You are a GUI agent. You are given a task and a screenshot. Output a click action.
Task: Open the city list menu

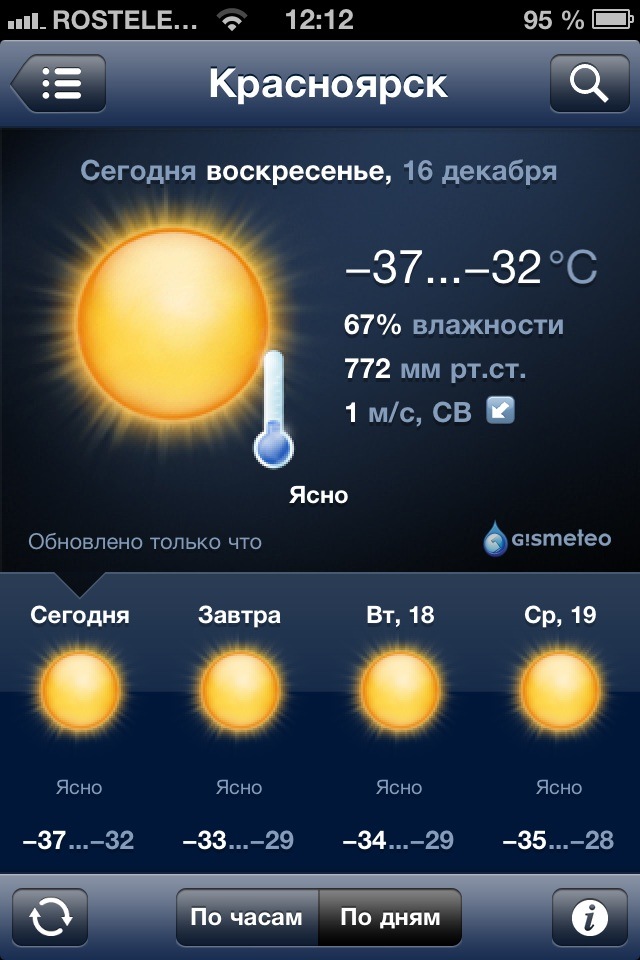(60, 84)
